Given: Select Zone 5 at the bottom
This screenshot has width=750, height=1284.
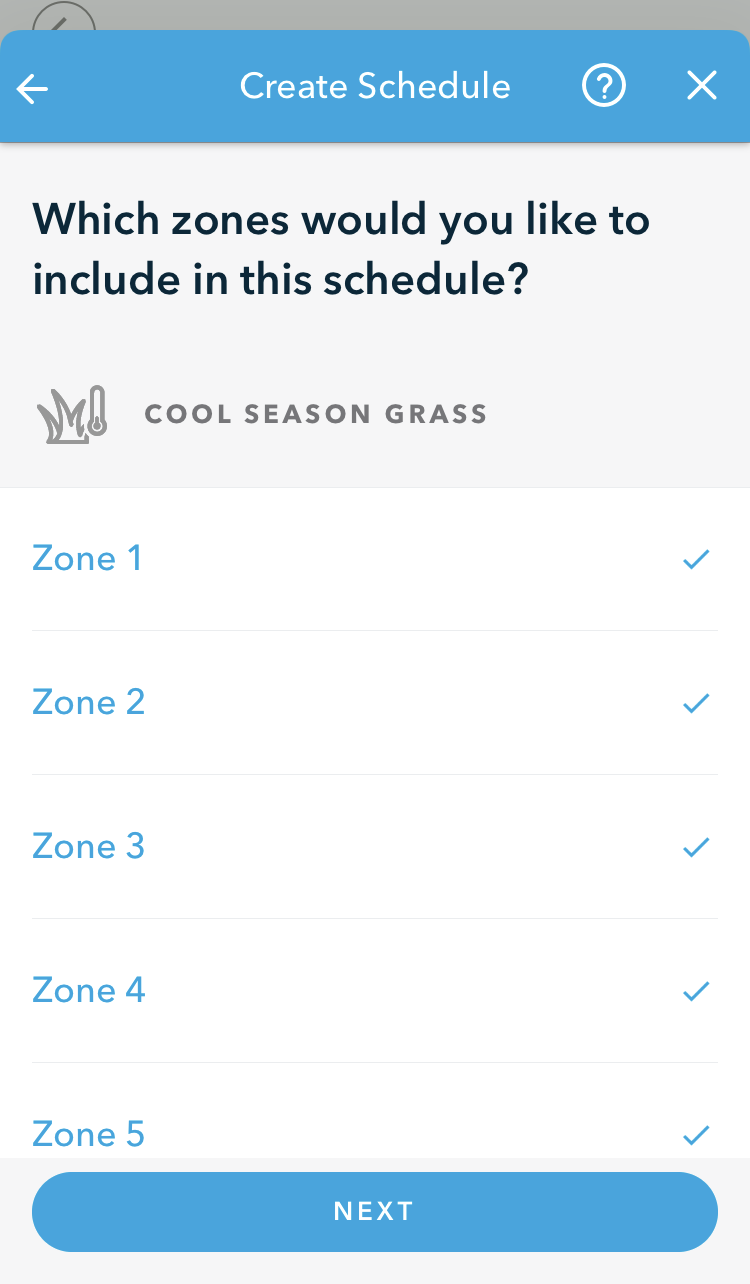Looking at the screenshot, I should 88,1134.
